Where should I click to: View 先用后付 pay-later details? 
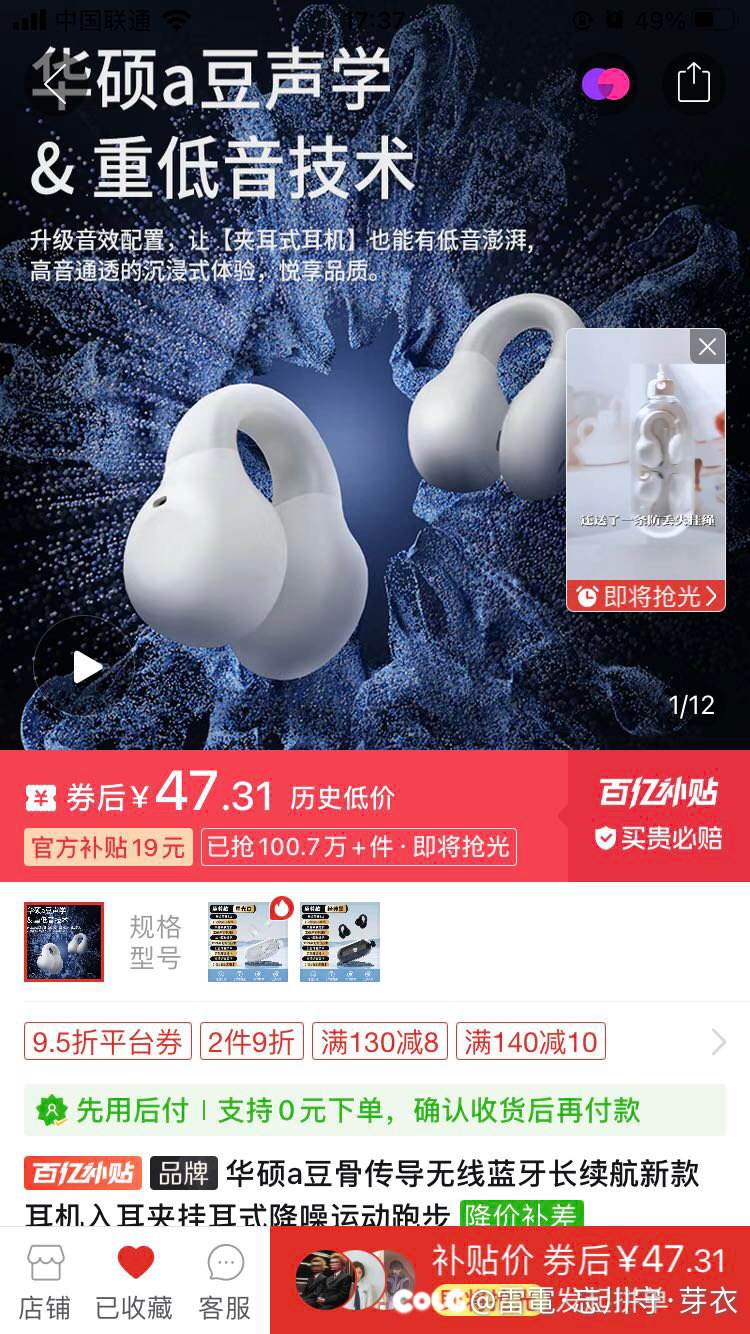(x=375, y=1110)
